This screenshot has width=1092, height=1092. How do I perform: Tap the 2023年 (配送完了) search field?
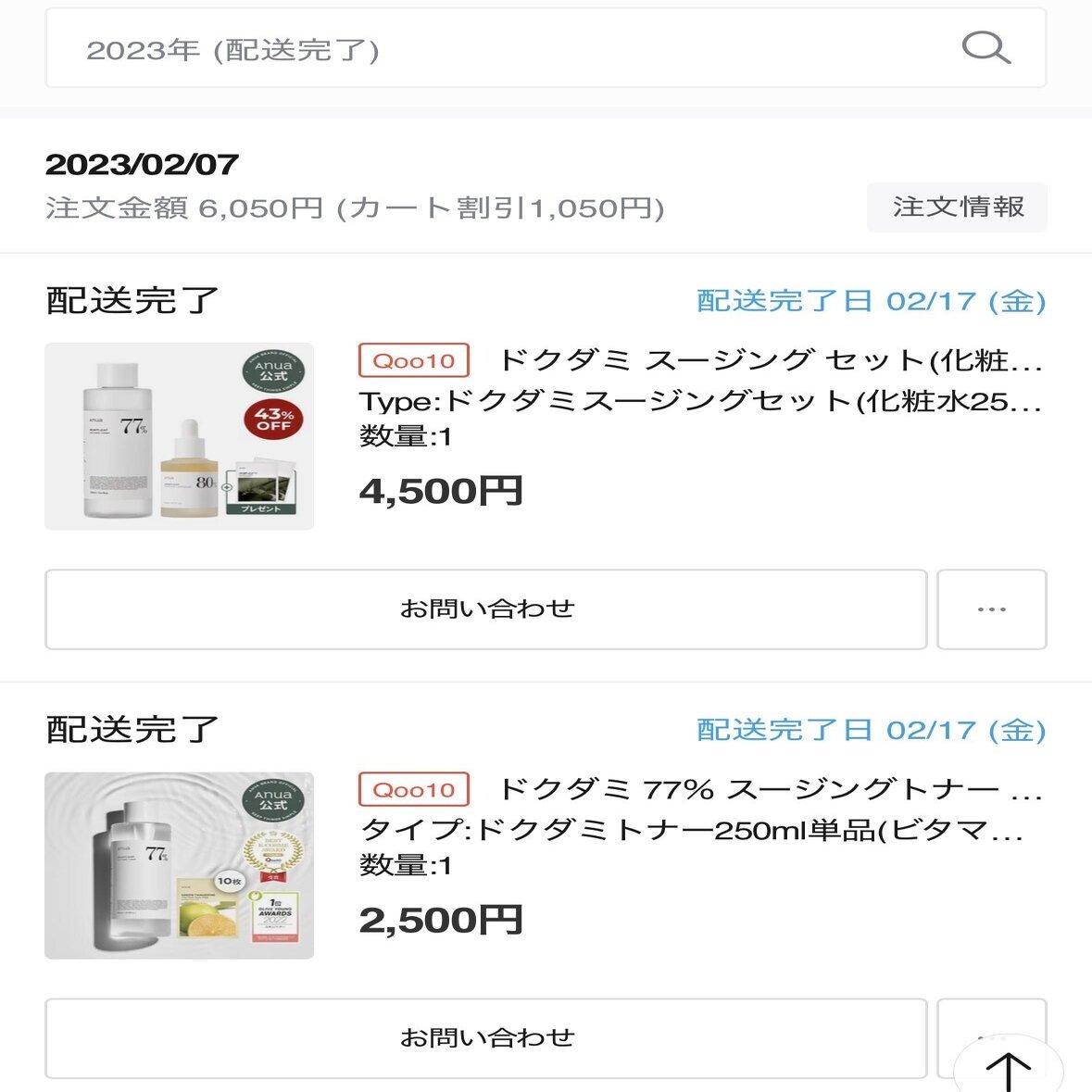[x=500, y=49]
